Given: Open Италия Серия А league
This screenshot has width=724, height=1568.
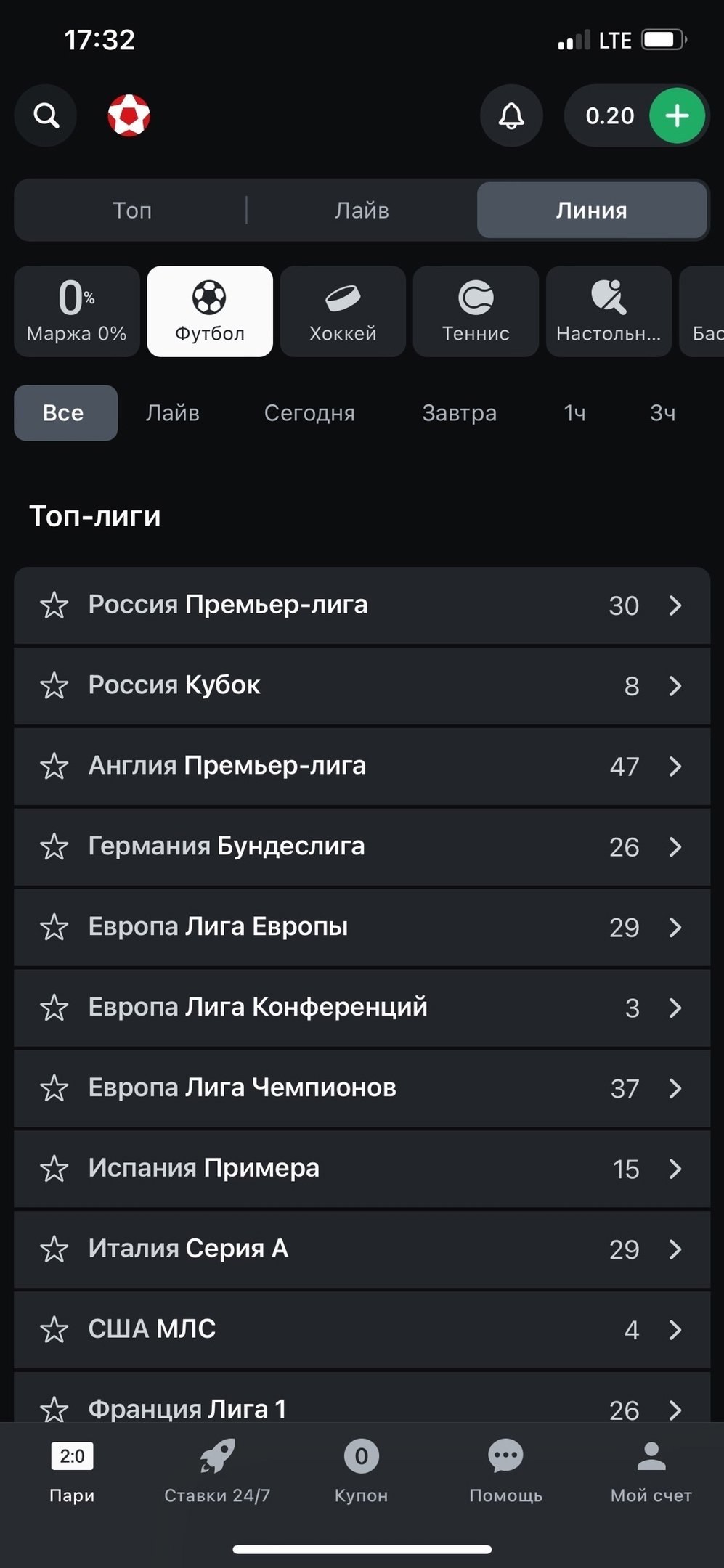Looking at the screenshot, I should (x=362, y=1249).
